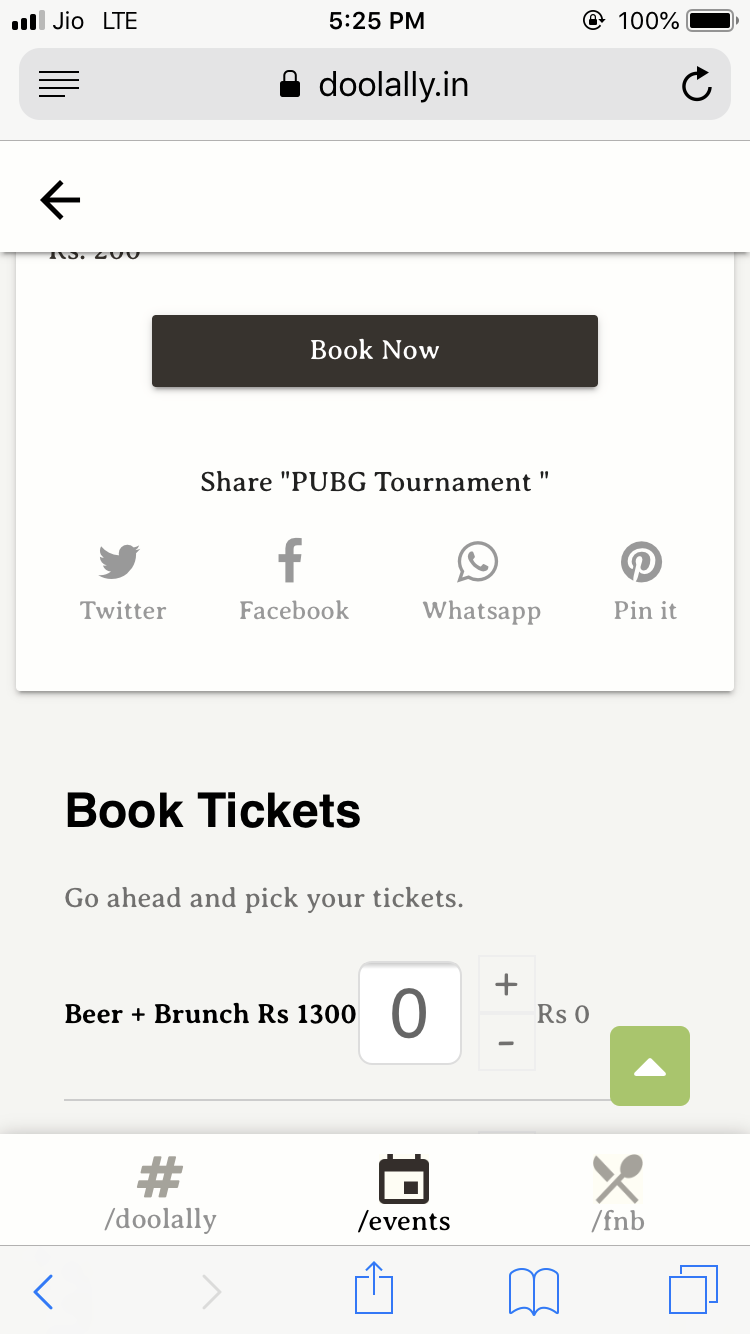Switch to the /fnb tab
750x1334 pixels.
(618, 1194)
